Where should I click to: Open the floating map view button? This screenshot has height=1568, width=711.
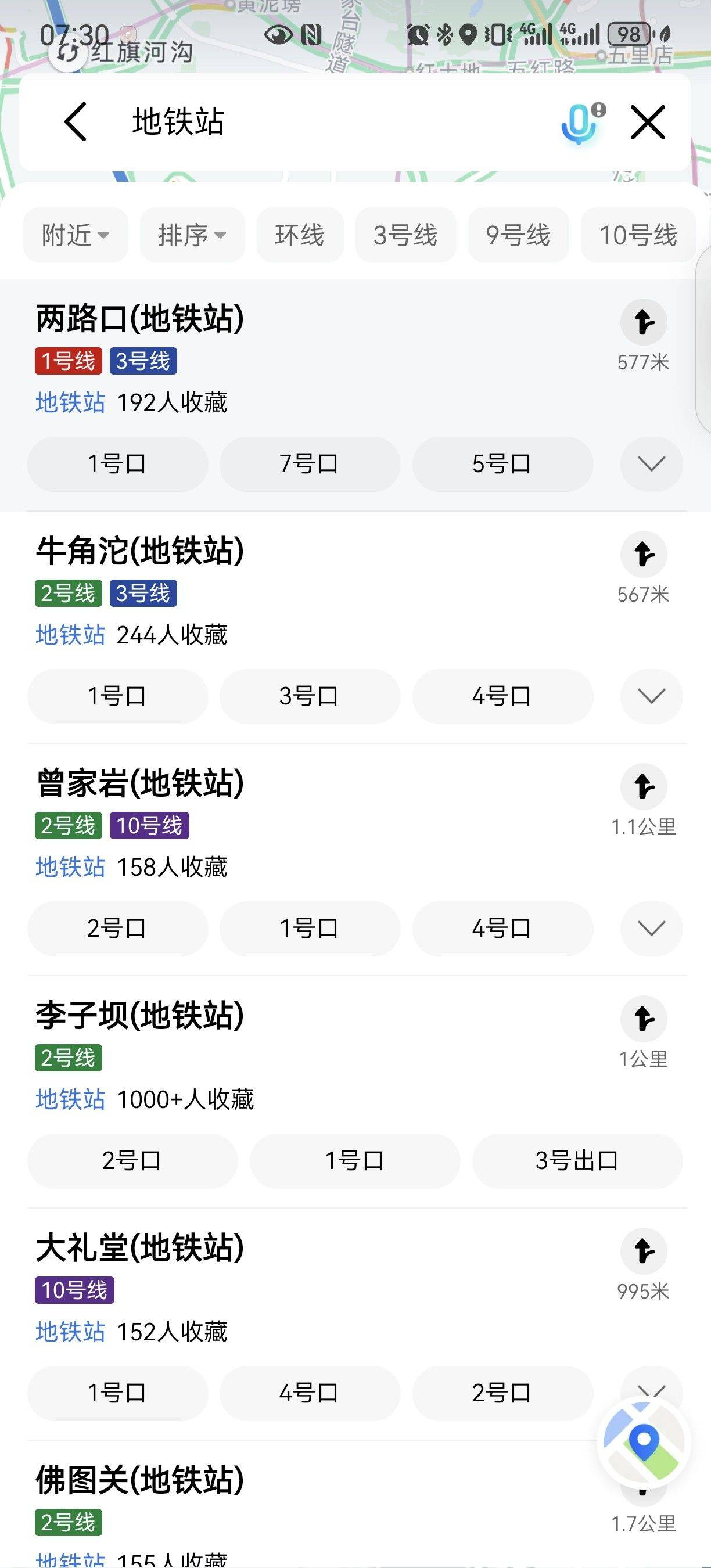click(644, 1443)
